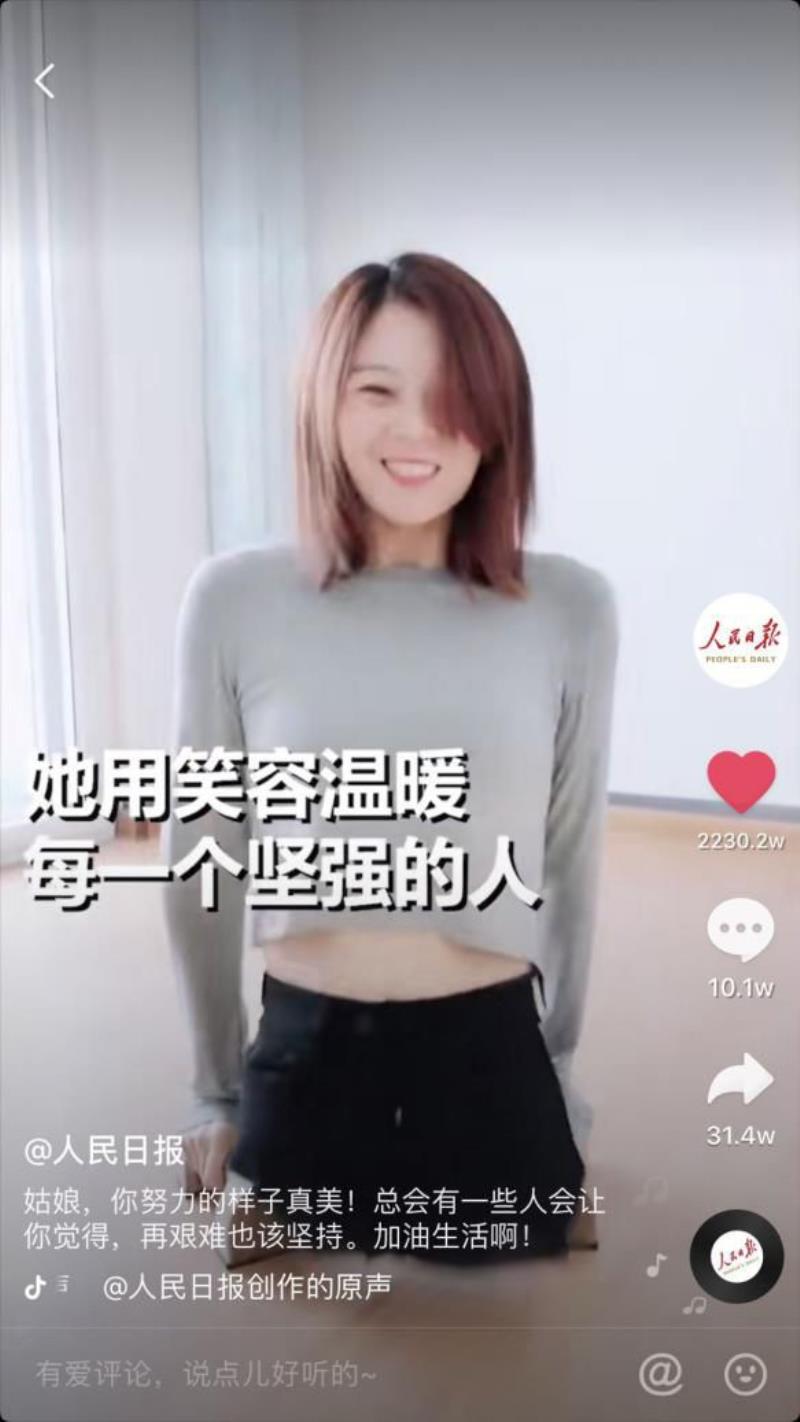This screenshot has height=1422, width=800.
Task: Open the @人民日报 username link
Action: coord(104,1152)
